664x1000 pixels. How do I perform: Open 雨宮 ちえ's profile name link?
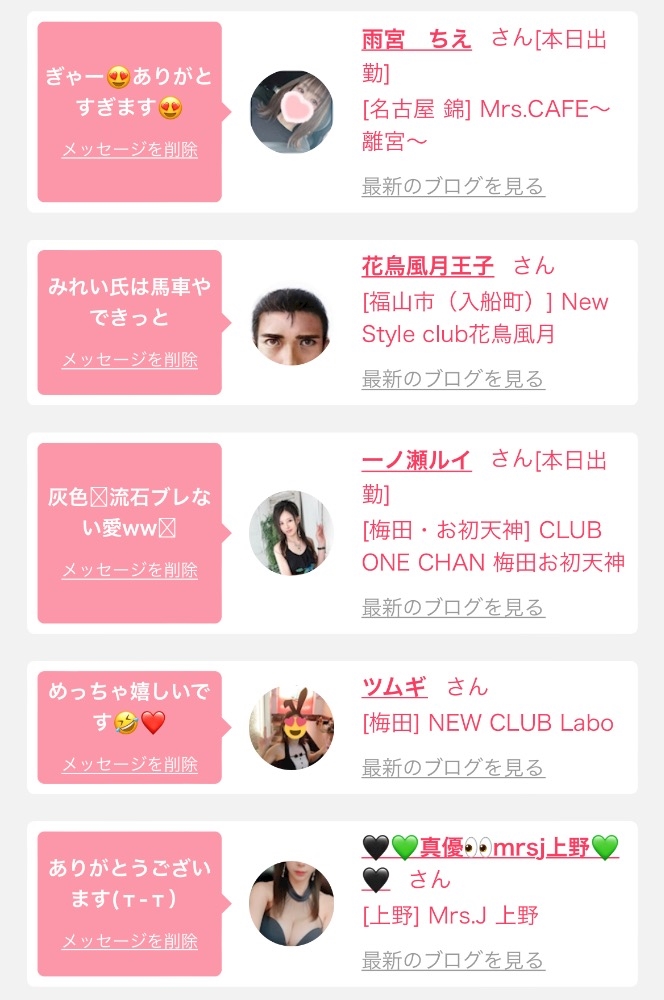click(x=416, y=40)
